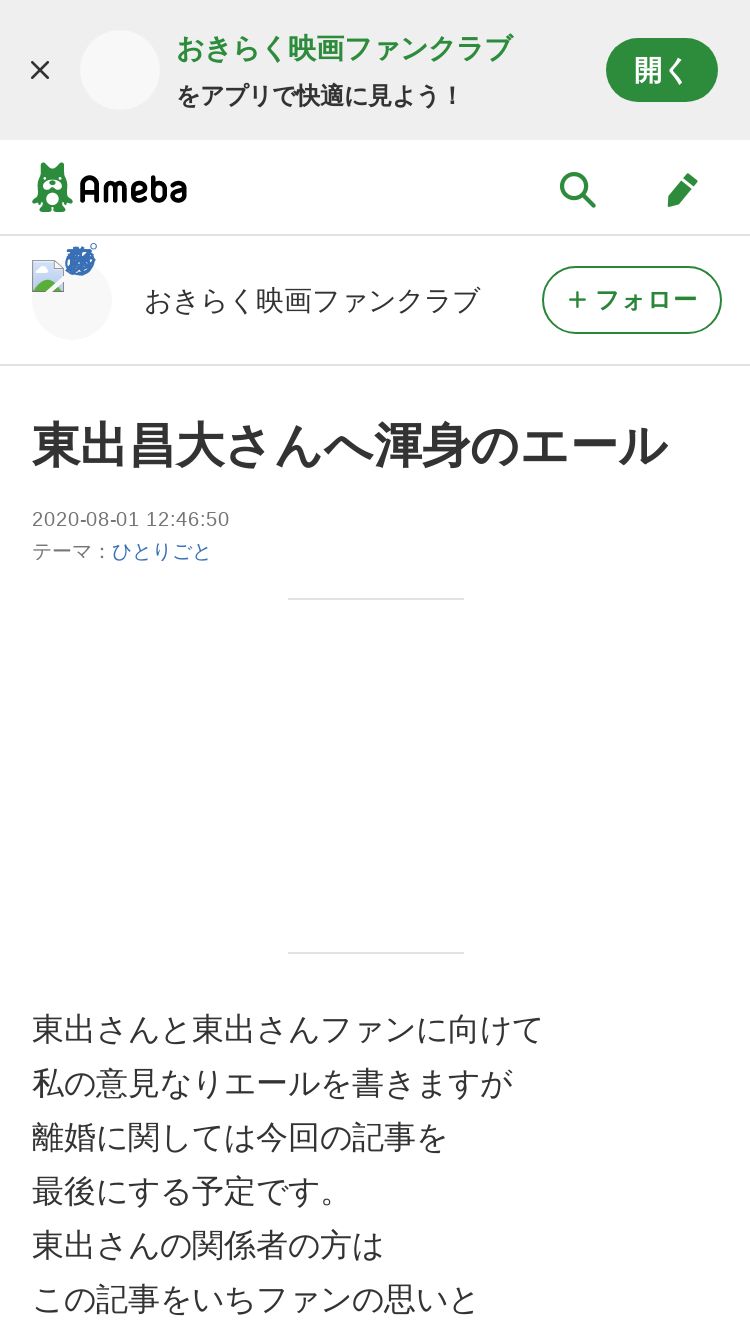Open the blog's profile avatar
The image size is (750, 1334).
click(x=72, y=300)
